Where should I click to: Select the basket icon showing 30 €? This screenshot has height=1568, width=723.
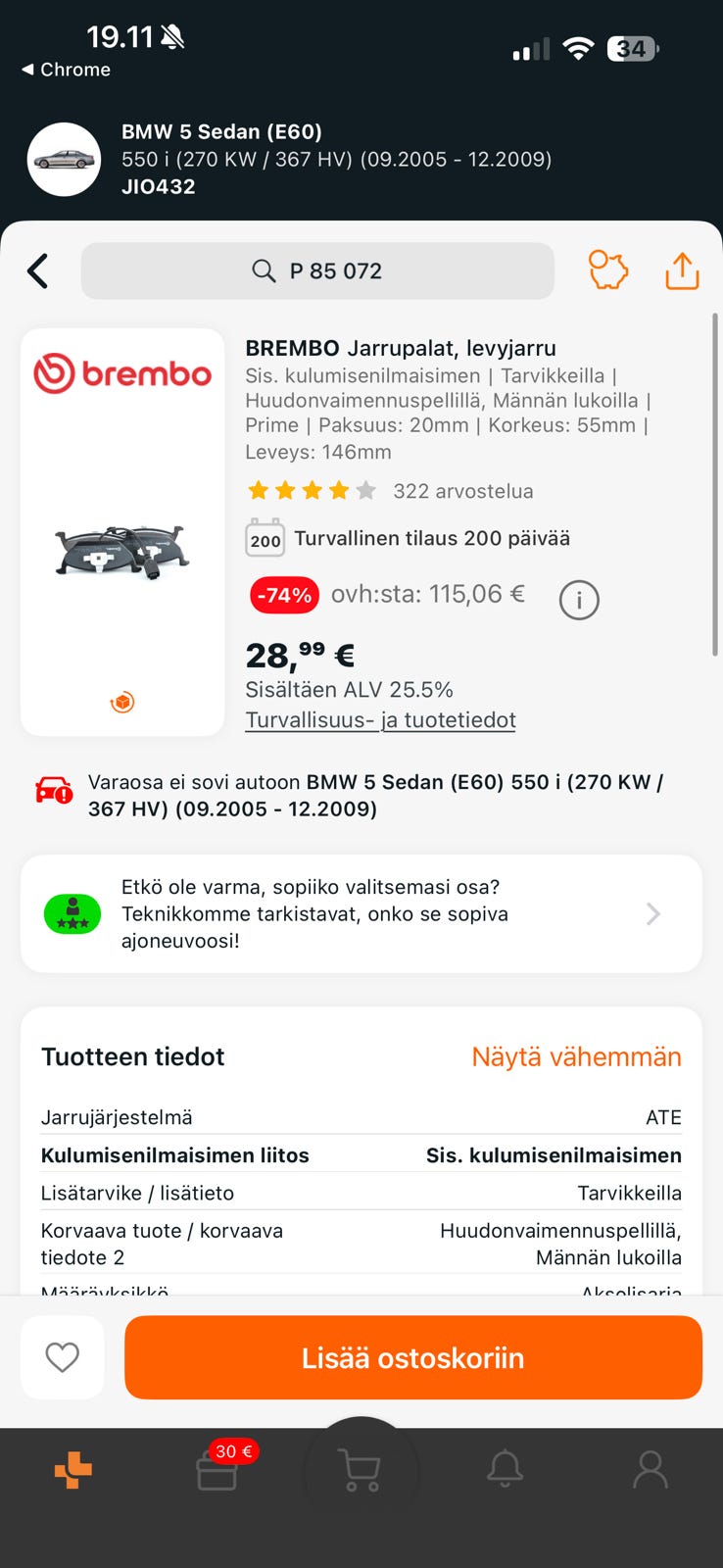tap(217, 1472)
